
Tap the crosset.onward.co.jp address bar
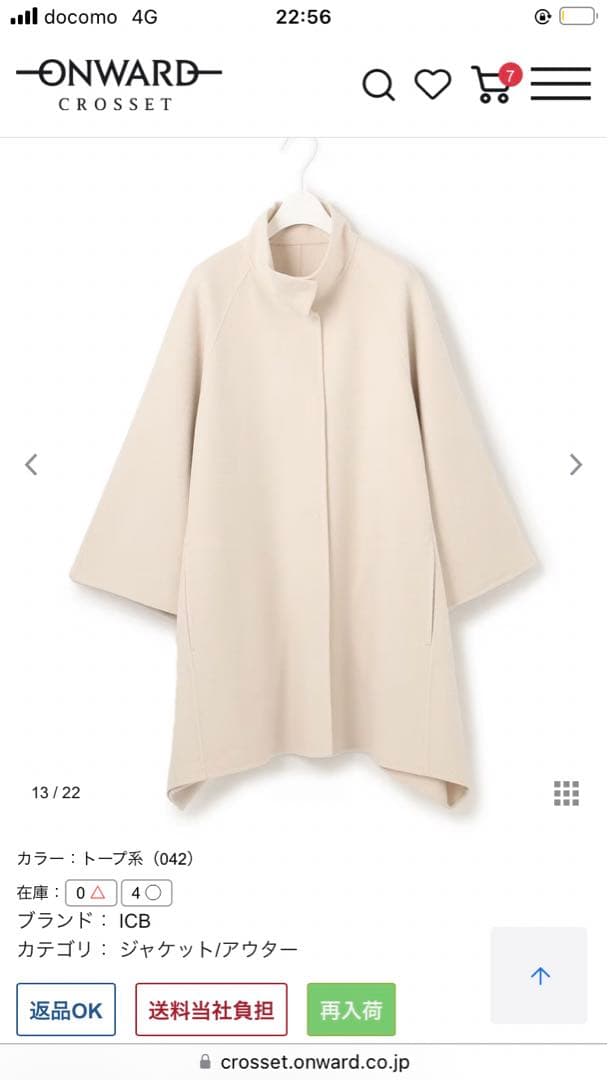pos(304,1062)
